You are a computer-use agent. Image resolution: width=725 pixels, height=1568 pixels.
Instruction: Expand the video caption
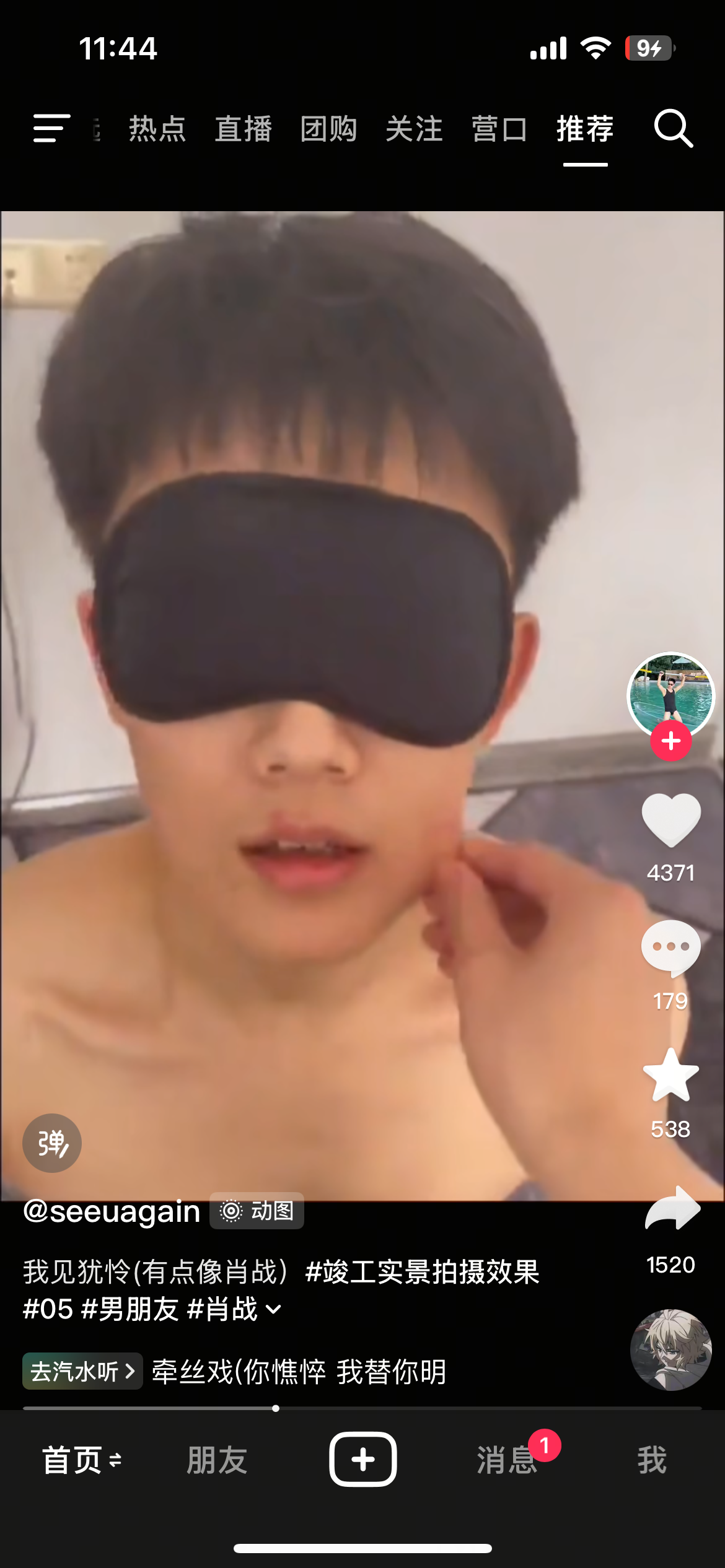tap(273, 1309)
